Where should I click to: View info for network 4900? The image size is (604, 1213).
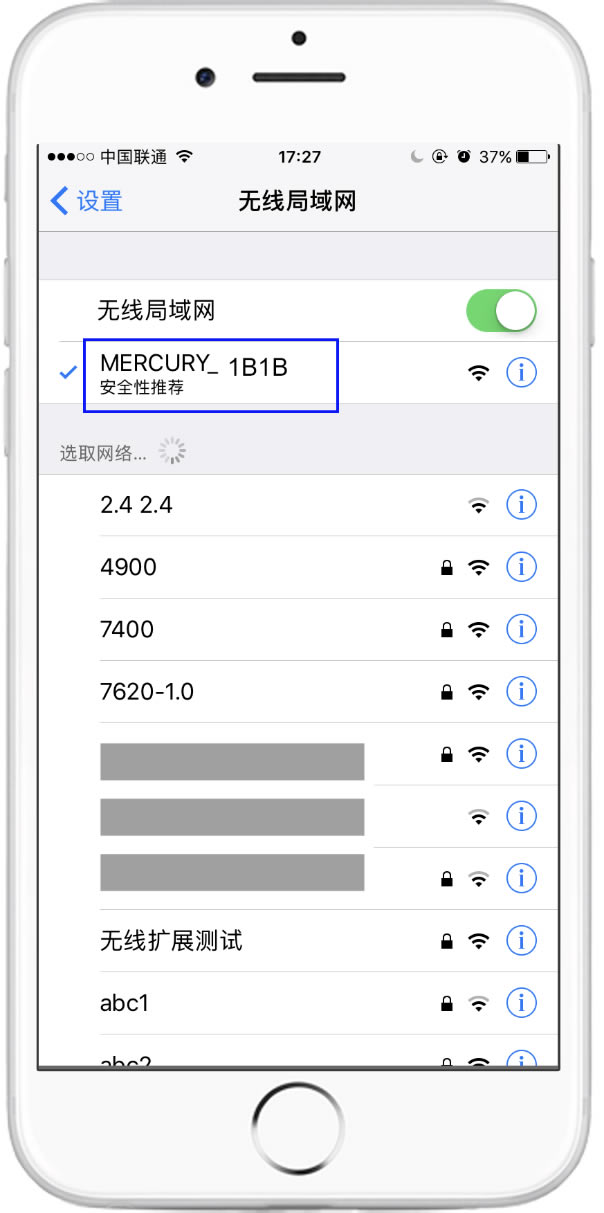(x=521, y=567)
